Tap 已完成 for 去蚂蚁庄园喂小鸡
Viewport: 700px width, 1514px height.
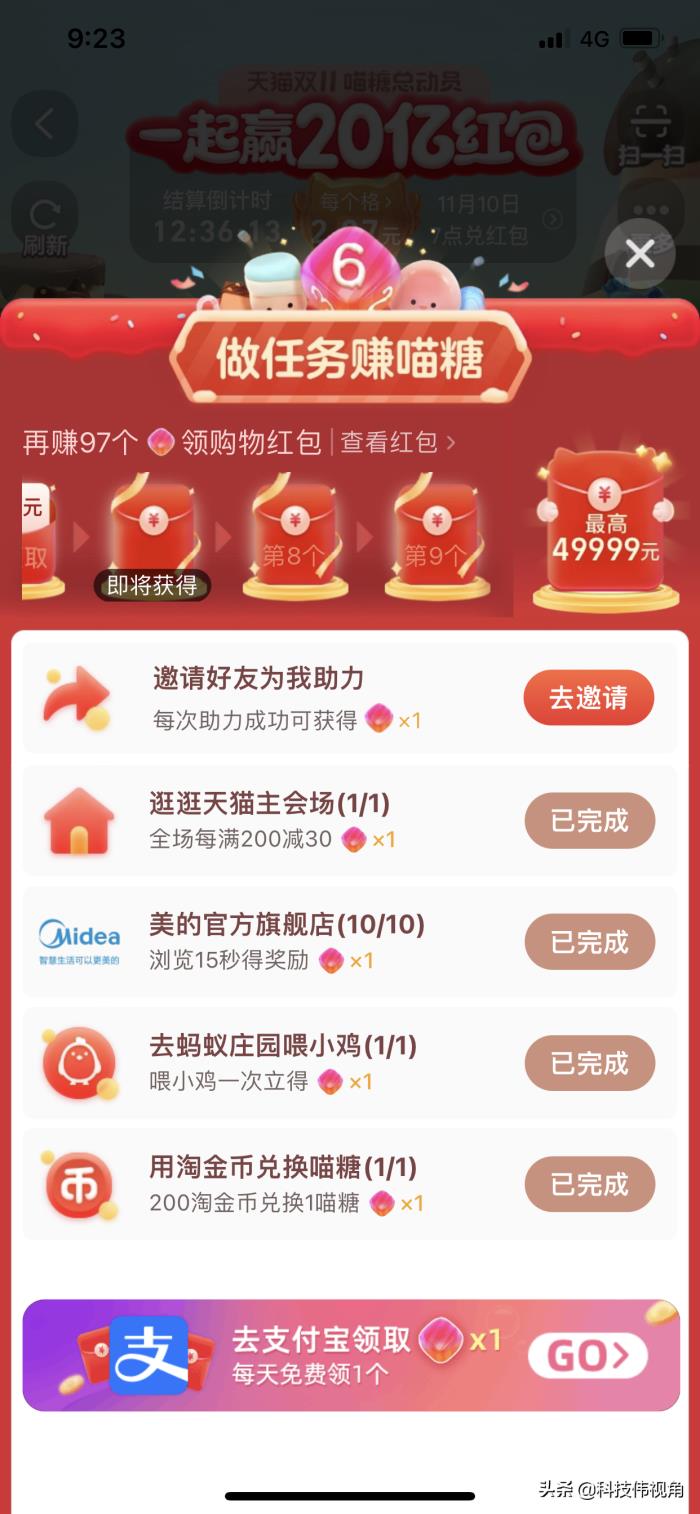(x=589, y=1063)
